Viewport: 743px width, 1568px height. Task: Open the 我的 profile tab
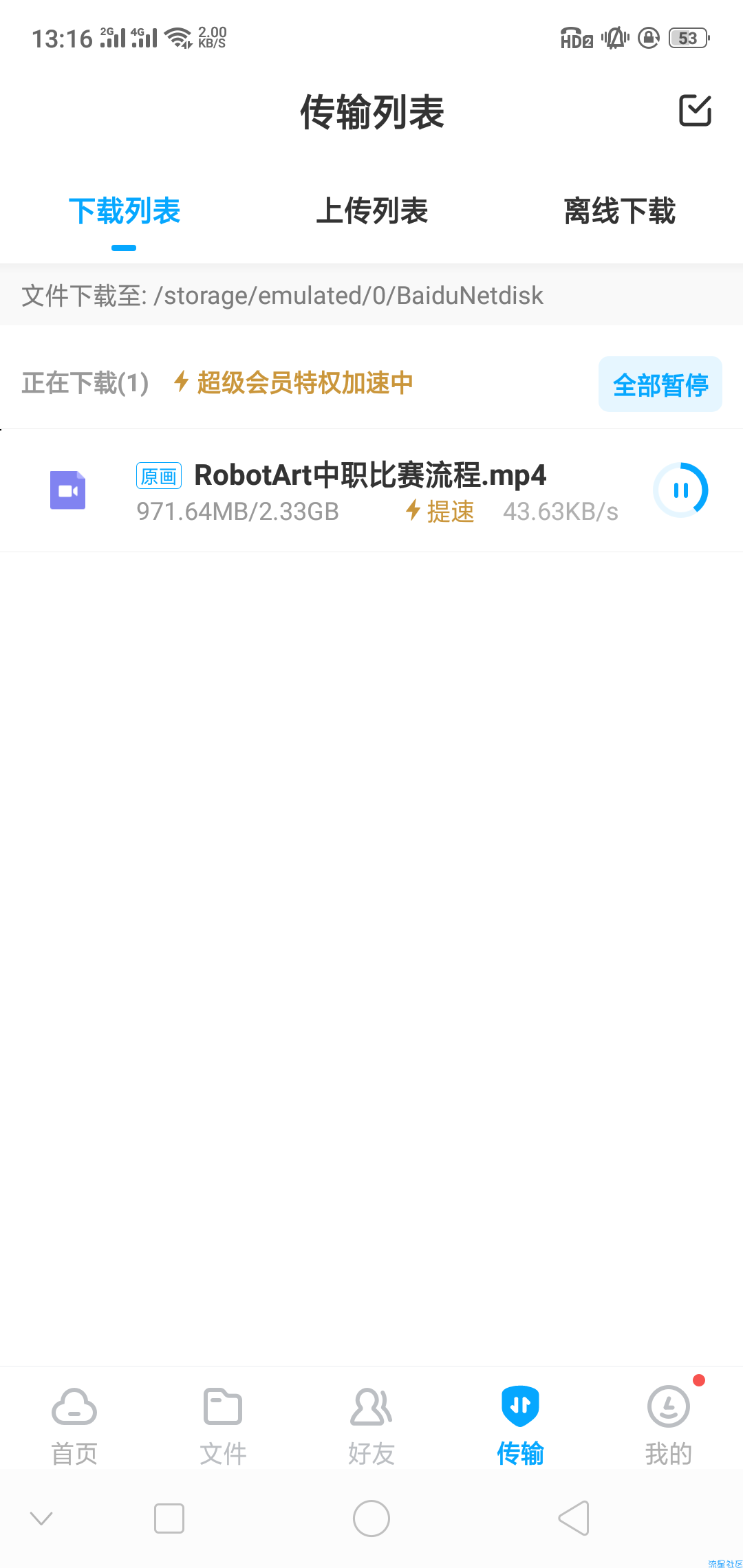click(x=669, y=1425)
